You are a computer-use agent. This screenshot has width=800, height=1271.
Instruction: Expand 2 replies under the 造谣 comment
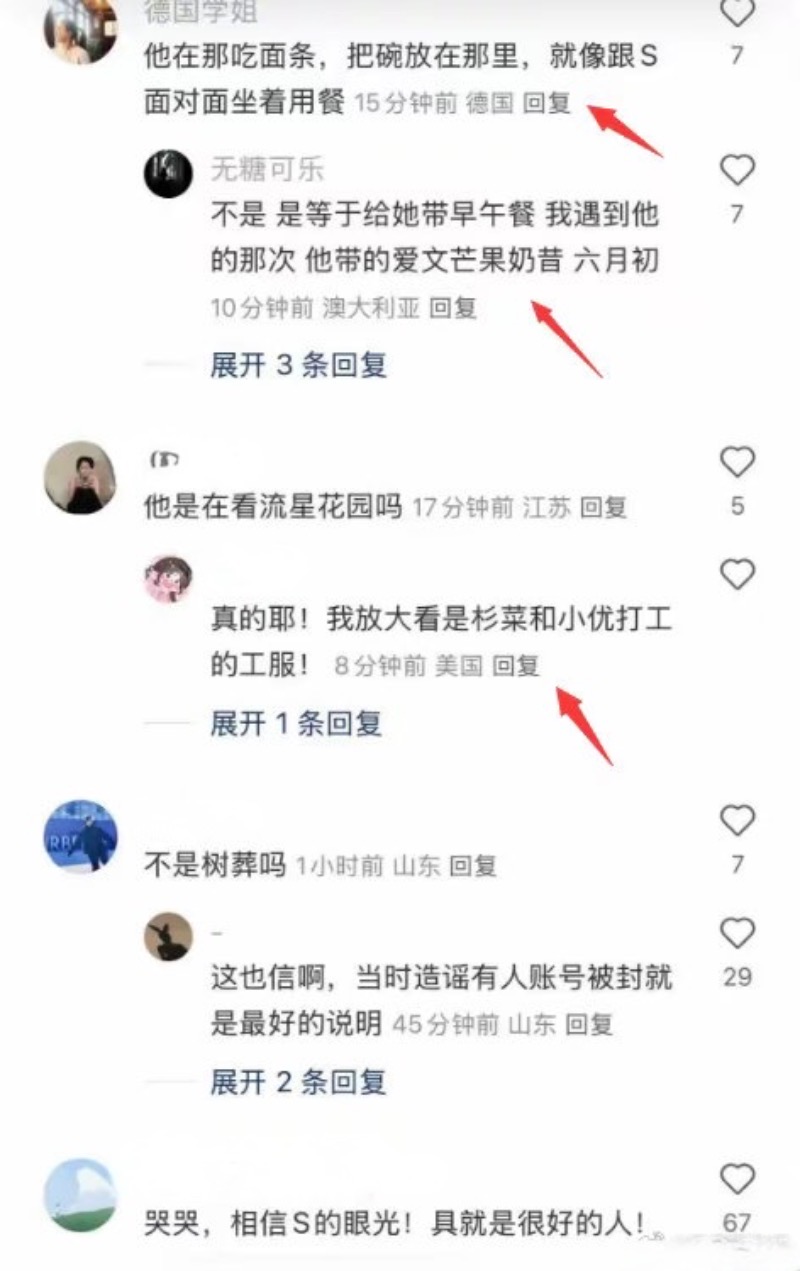click(298, 1081)
